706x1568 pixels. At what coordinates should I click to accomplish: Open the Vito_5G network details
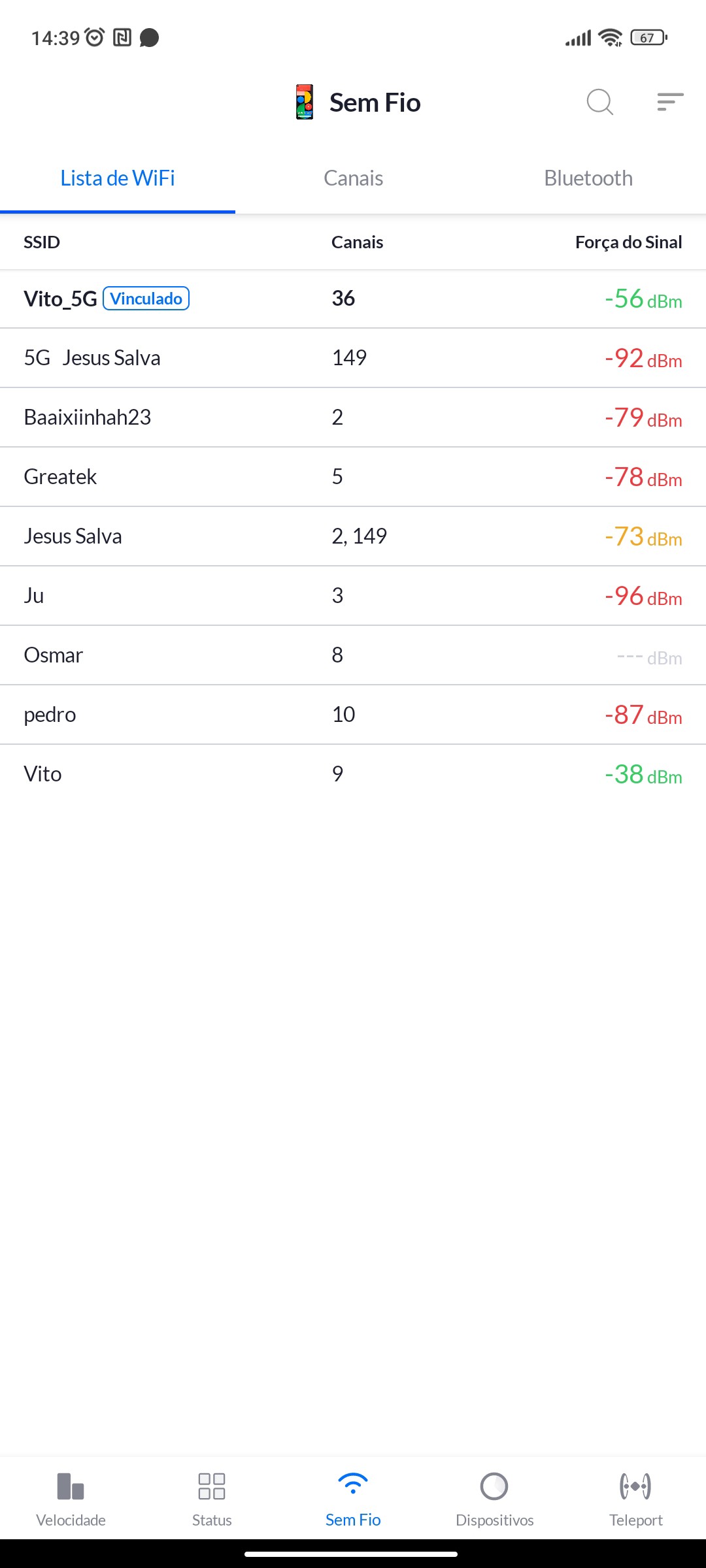click(353, 299)
